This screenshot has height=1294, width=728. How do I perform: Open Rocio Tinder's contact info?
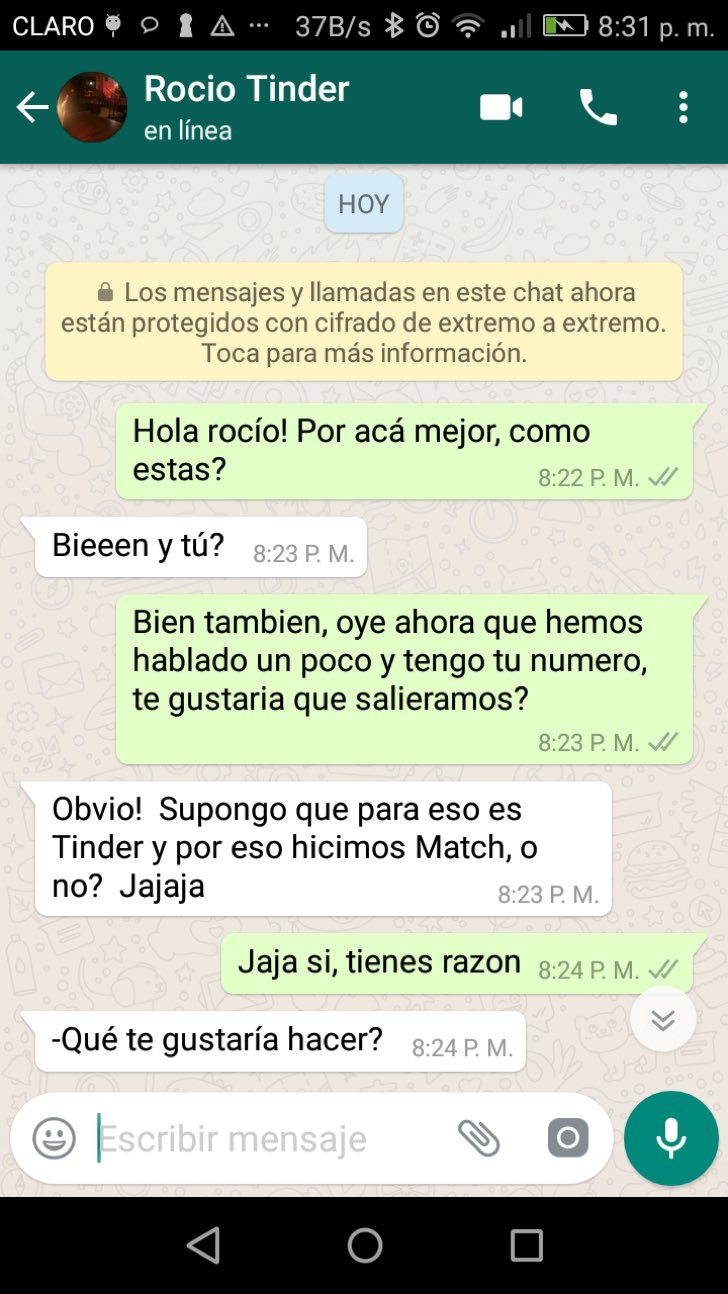coord(246,106)
